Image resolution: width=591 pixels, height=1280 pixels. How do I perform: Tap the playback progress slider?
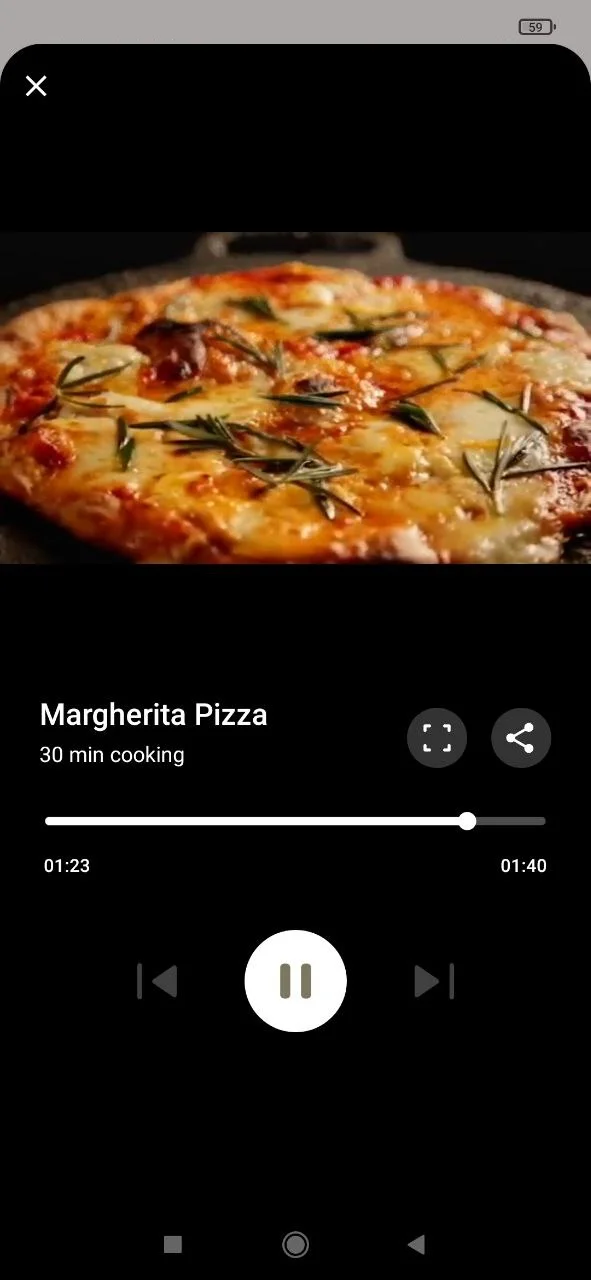point(295,821)
